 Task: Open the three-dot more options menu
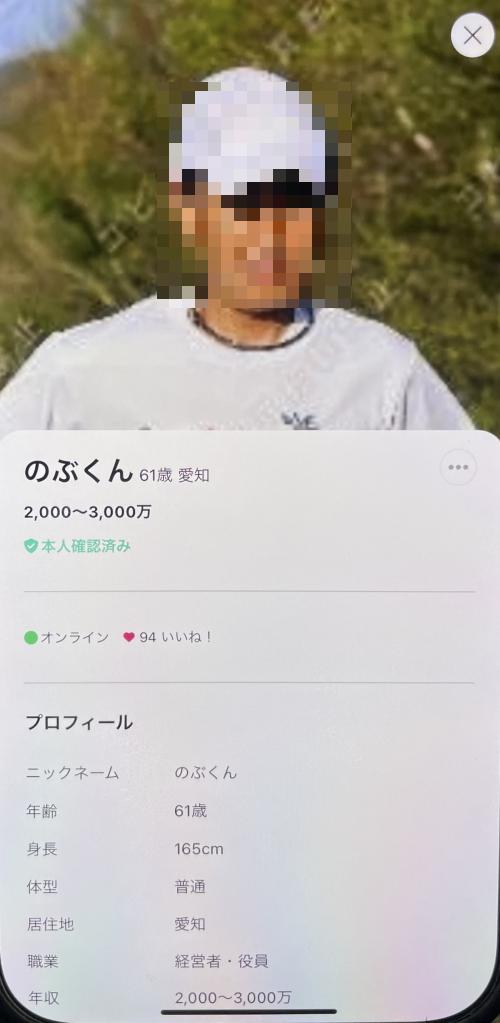[x=458, y=467]
